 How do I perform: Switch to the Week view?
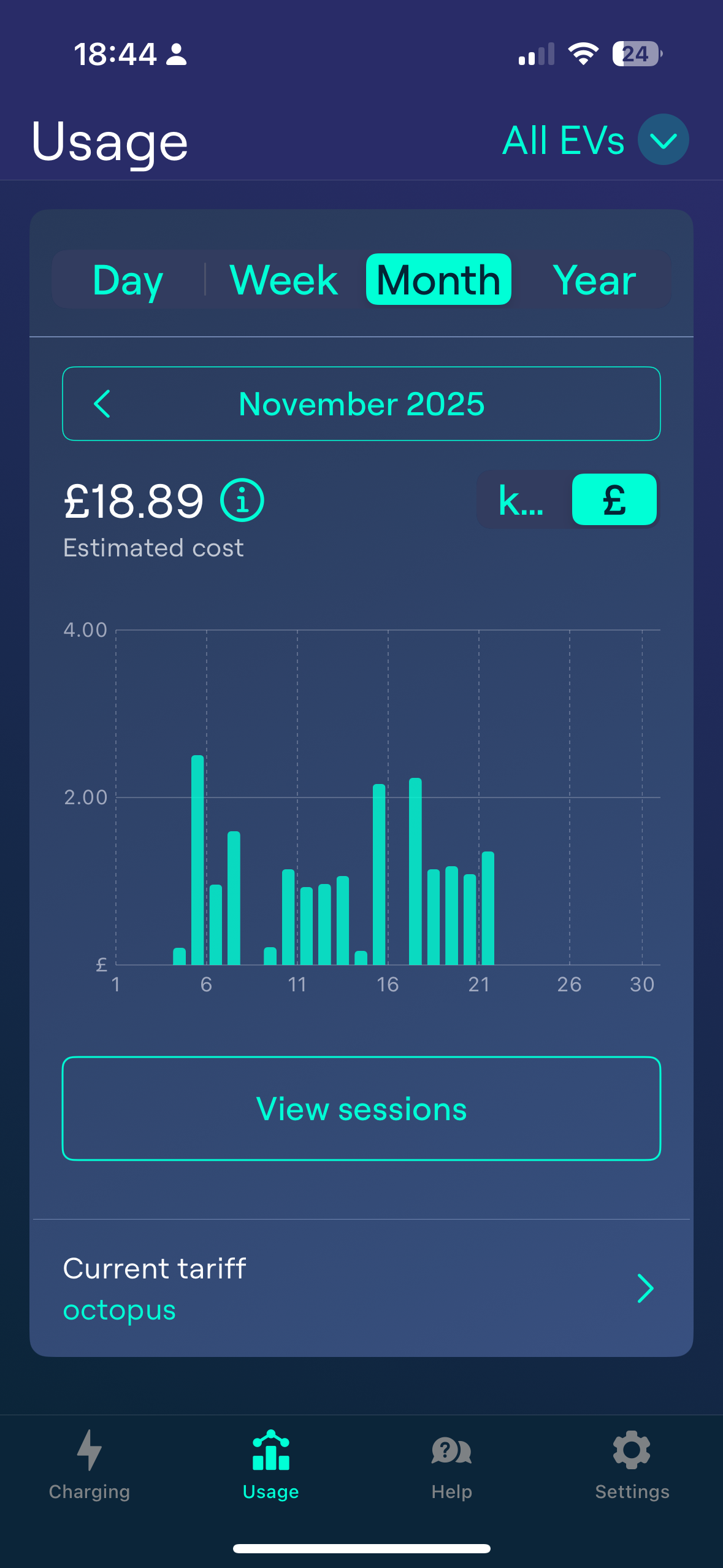[x=283, y=280]
